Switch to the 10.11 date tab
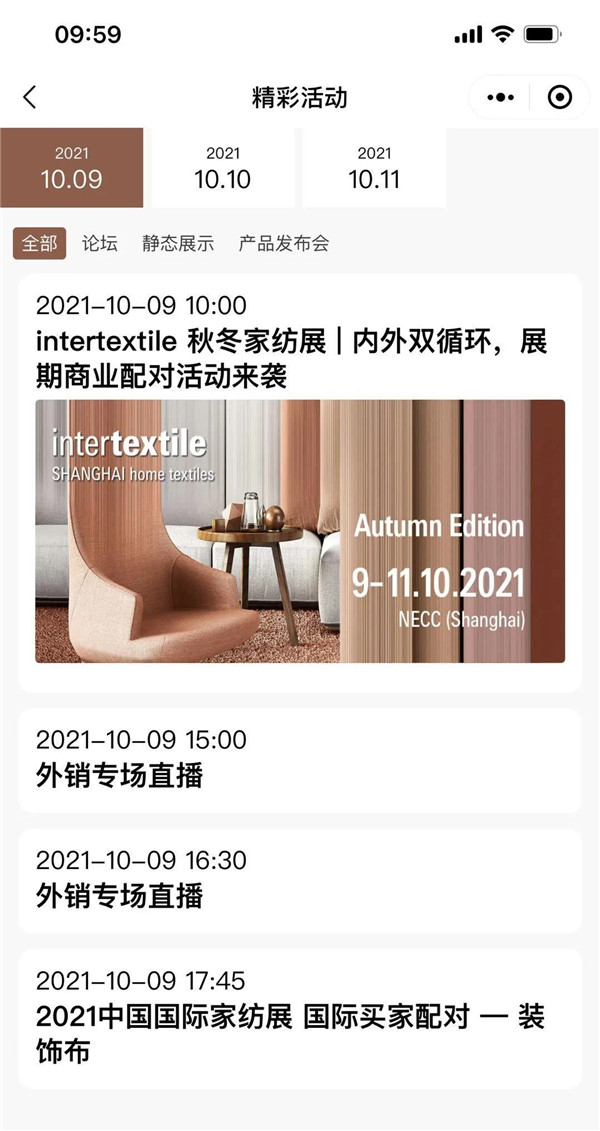600x1131 pixels. [374, 168]
